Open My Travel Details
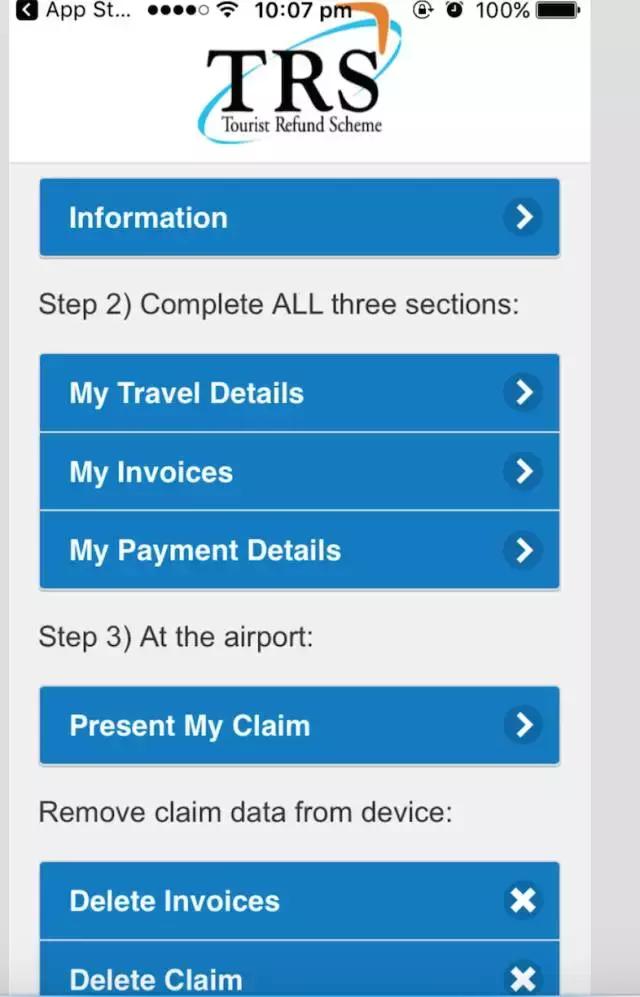Image resolution: width=640 pixels, height=997 pixels. (299, 393)
